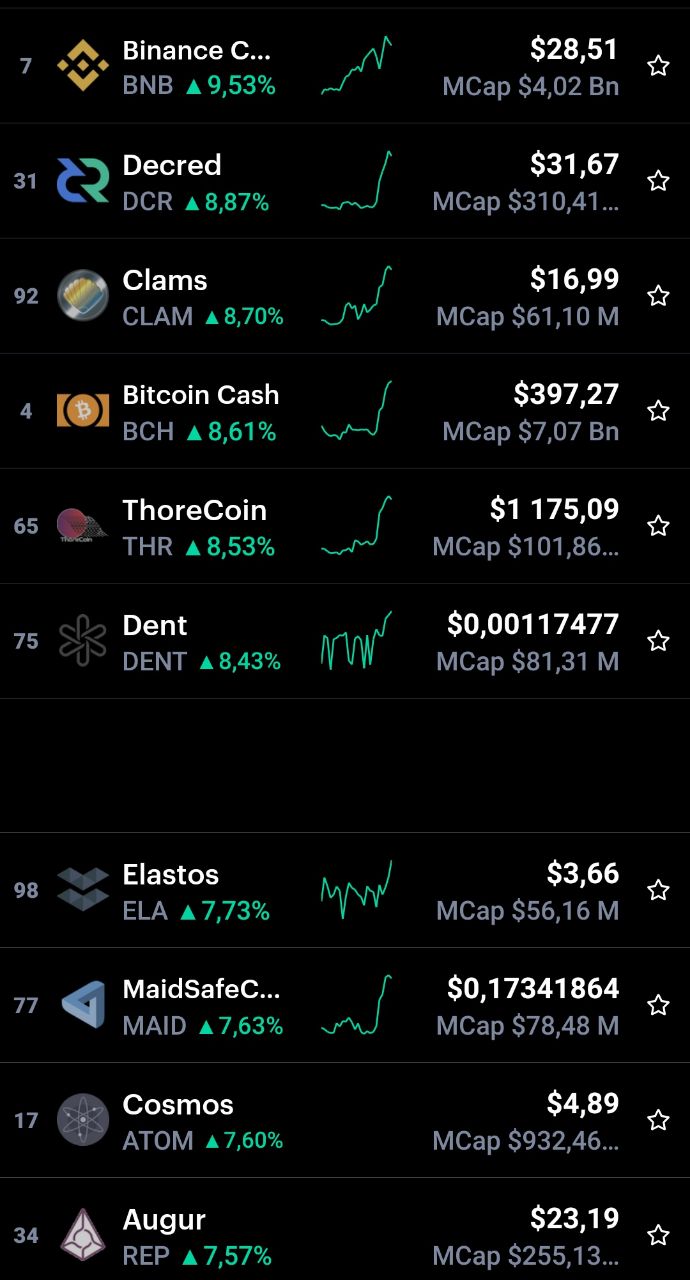The height and width of the screenshot is (1280, 690).
Task: Add Elastos to the watchlist star
Action: [658, 890]
